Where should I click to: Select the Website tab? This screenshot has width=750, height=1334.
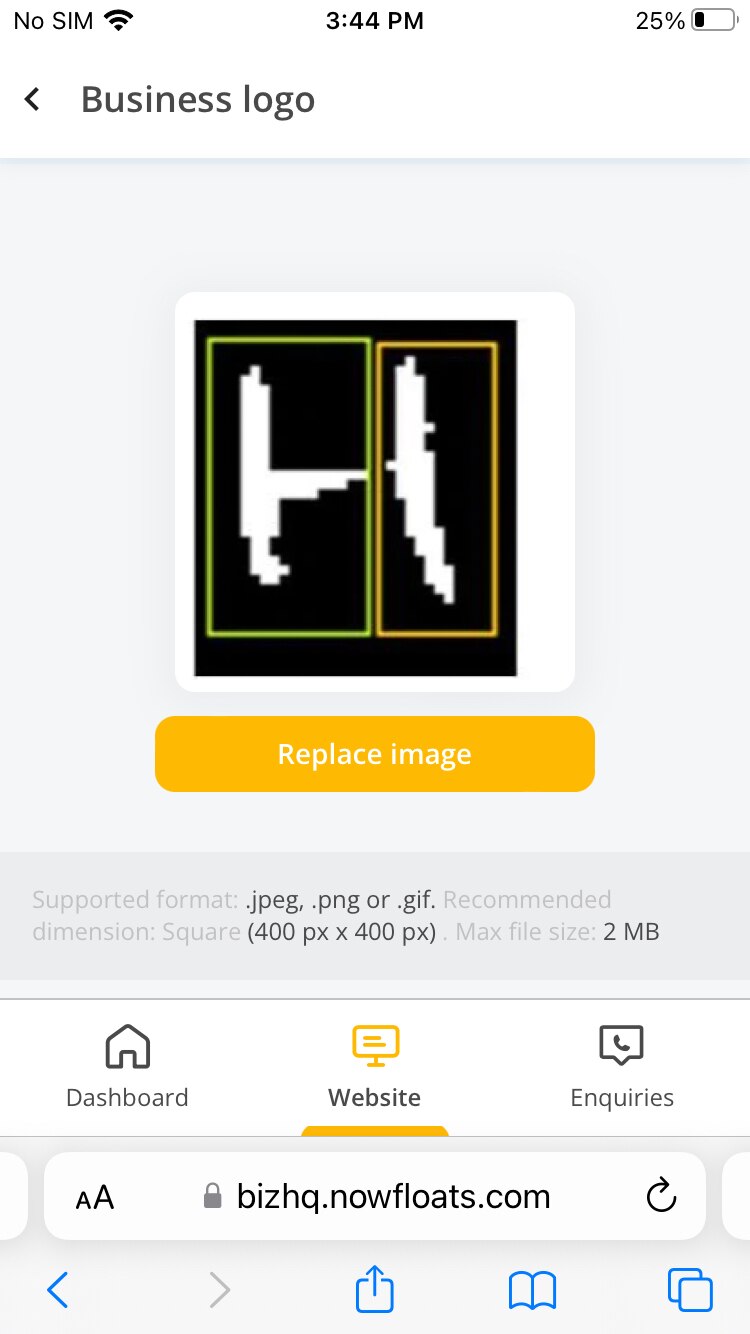pyautogui.click(x=375, y=1068)
